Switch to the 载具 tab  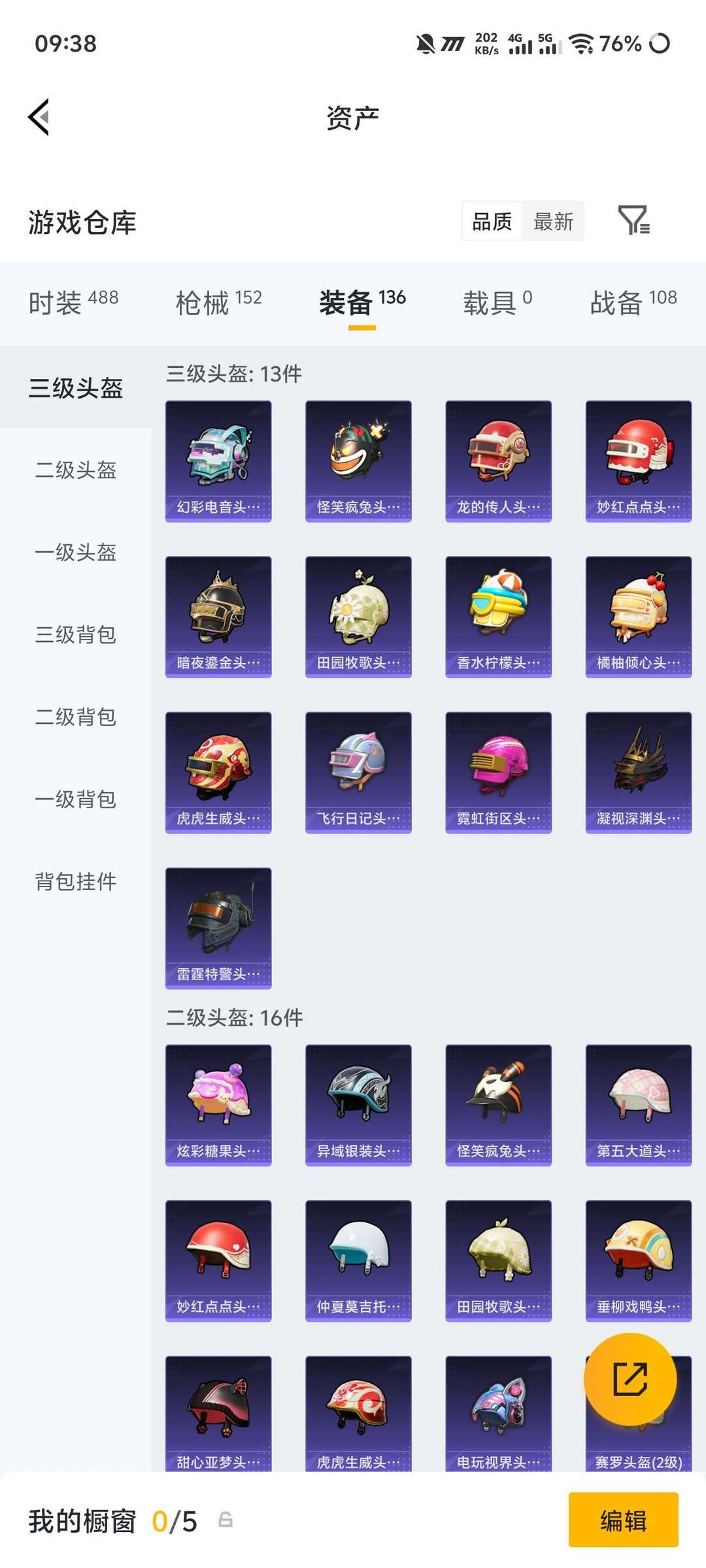coord(497,302)
